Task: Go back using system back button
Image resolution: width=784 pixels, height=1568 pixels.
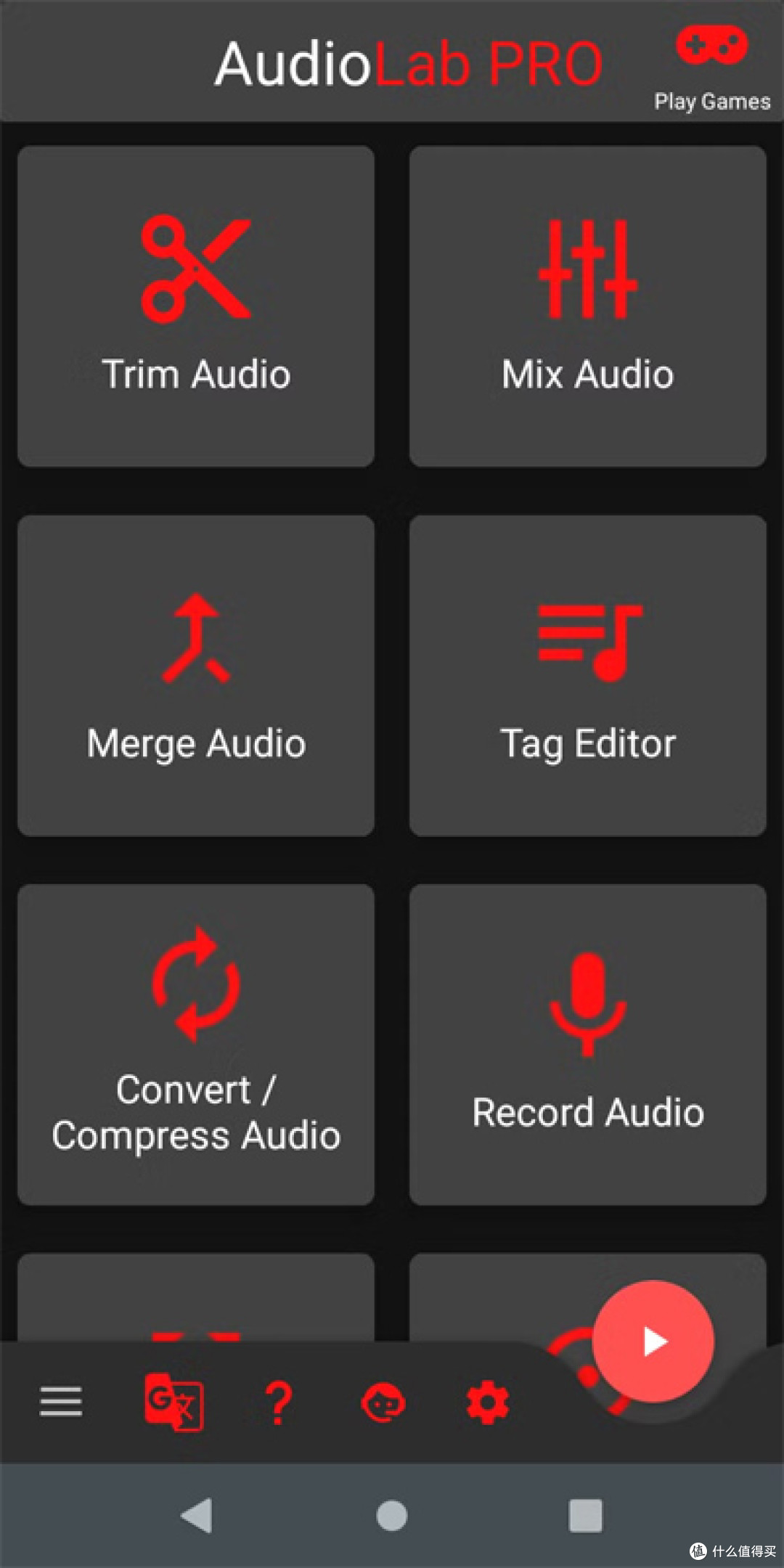Action: click(x=197, y=1515)
